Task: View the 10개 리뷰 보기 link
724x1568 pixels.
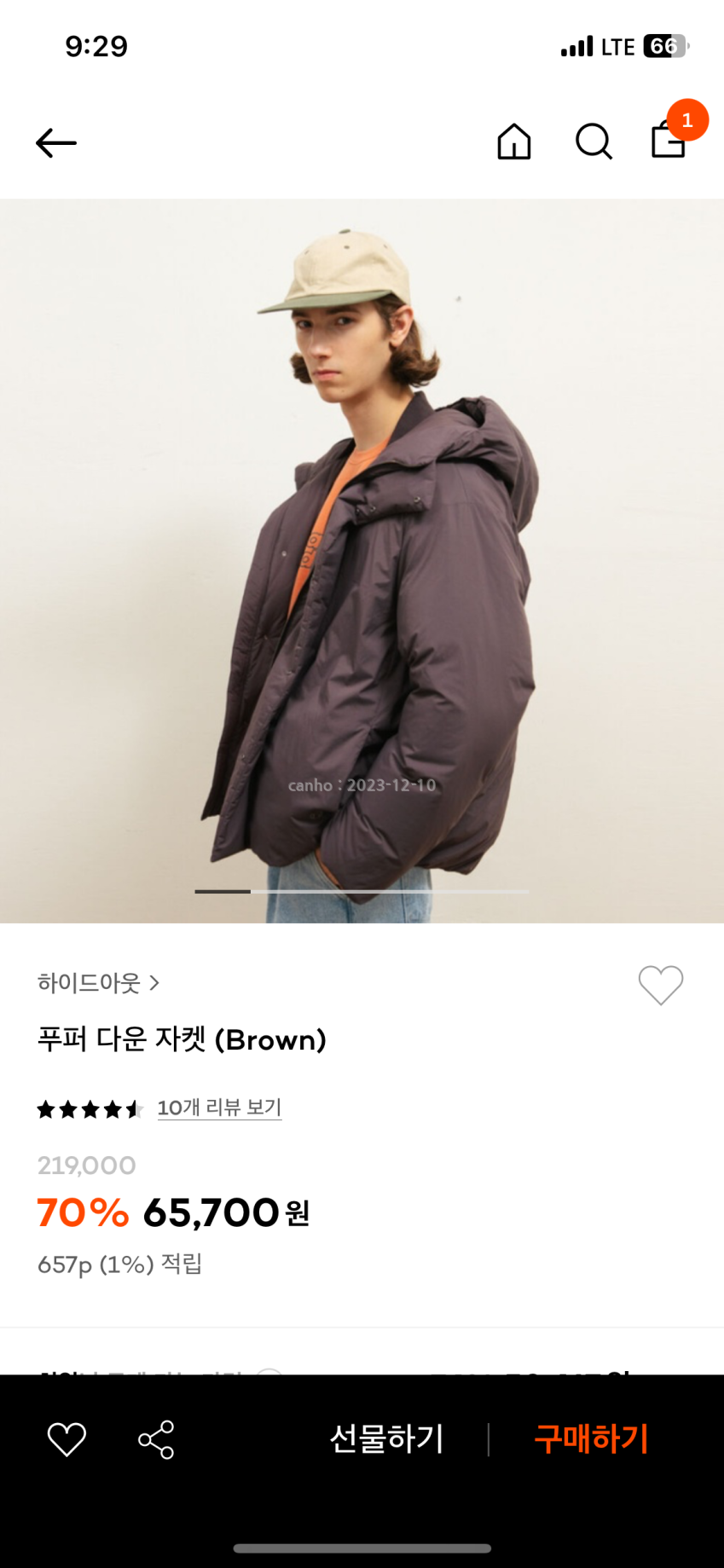Action: click(x=219, y=1108)
